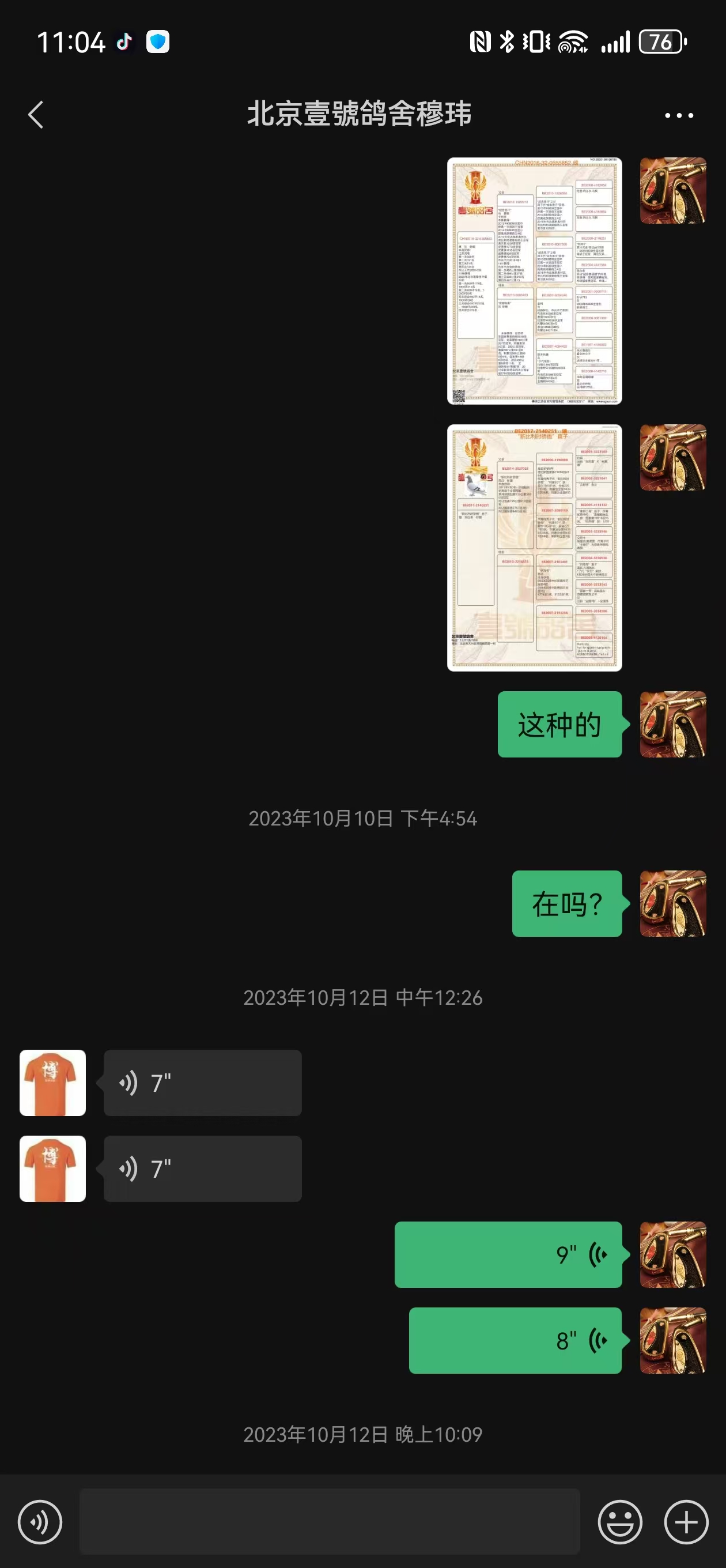Play the first 7-second voice message
The image size is (726, 1568).
203,1083
